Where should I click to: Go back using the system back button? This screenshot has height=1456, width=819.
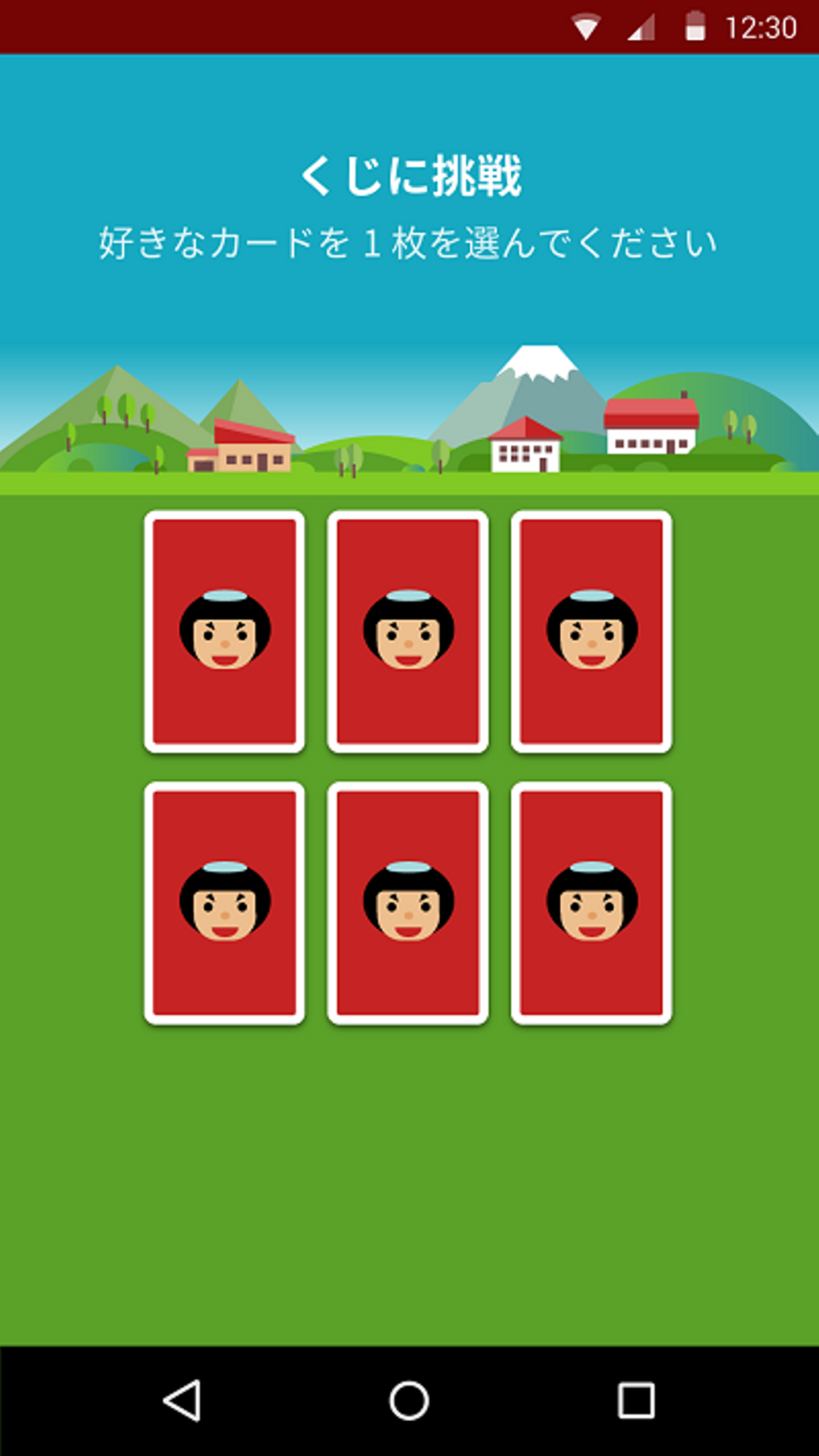pyautogui.click(x=182, y=1400)
